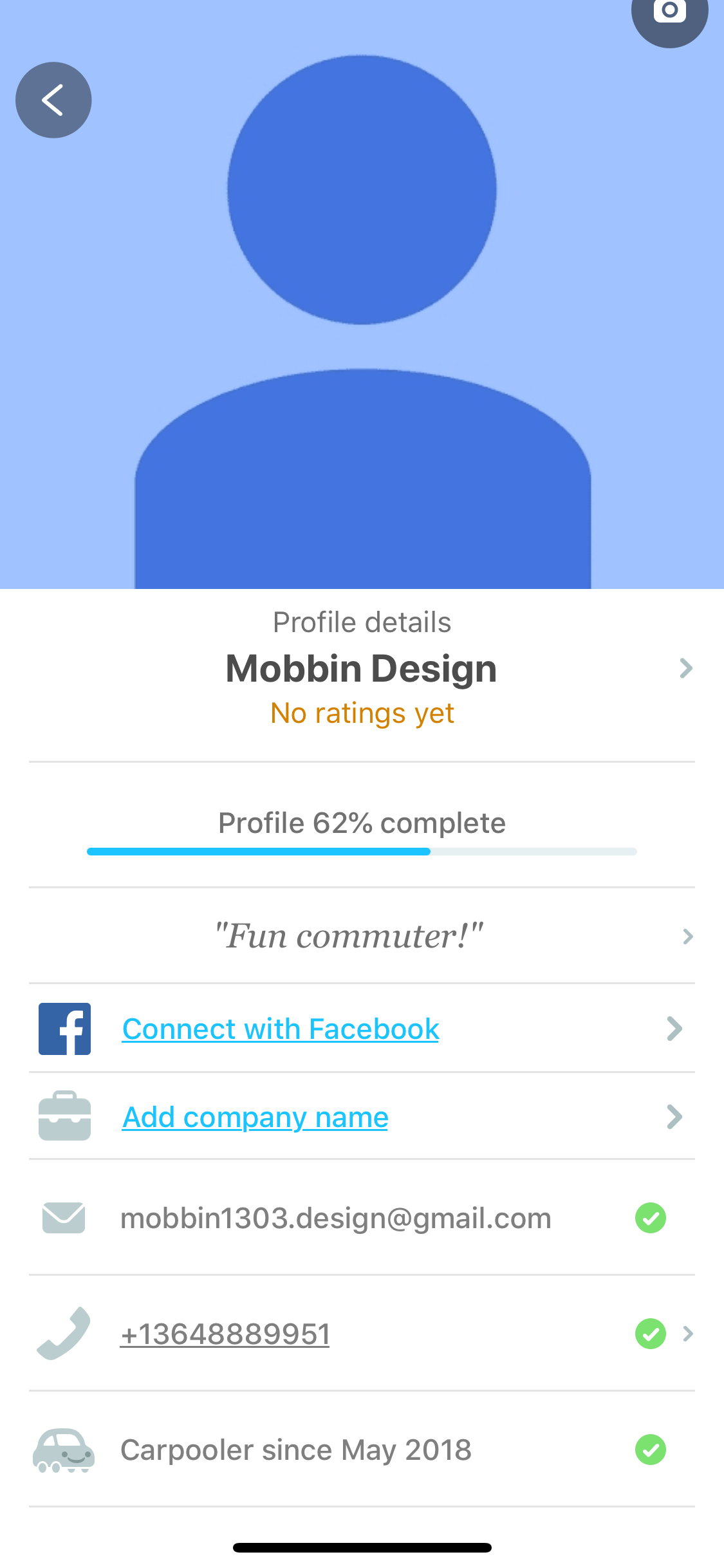Connect with Facebook
Viewport: 724px width, 1568px height.
point(362,1029)
